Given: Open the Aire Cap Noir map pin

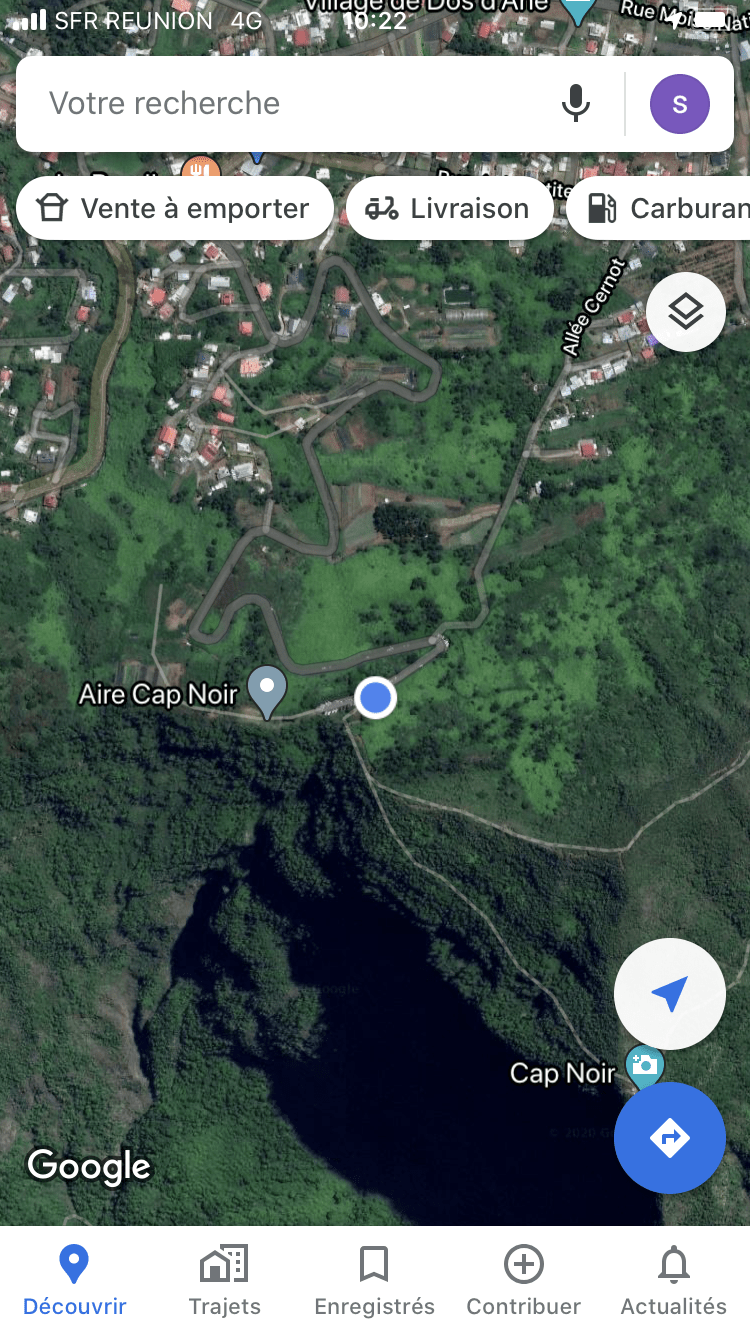Looking at the screenshot, I should [x=267, y=690].
